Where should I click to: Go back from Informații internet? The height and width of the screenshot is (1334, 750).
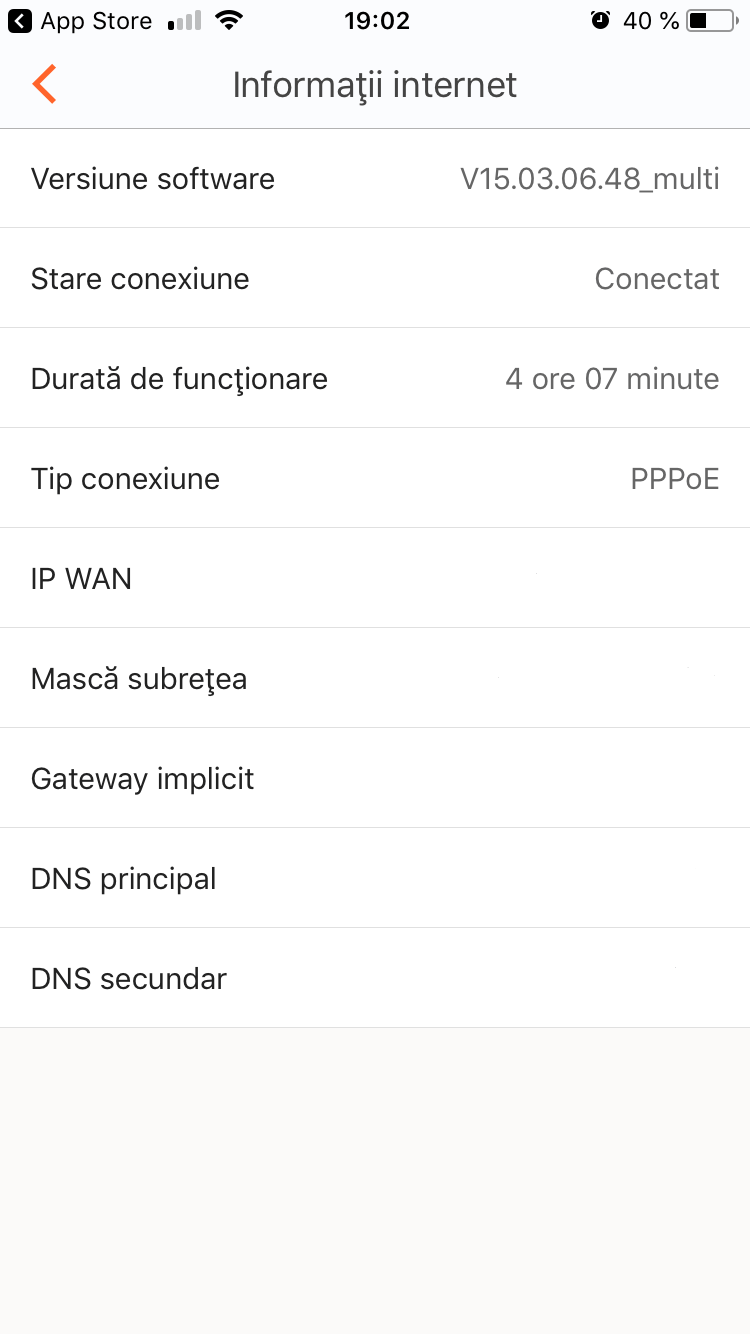[x=44, y=84]
